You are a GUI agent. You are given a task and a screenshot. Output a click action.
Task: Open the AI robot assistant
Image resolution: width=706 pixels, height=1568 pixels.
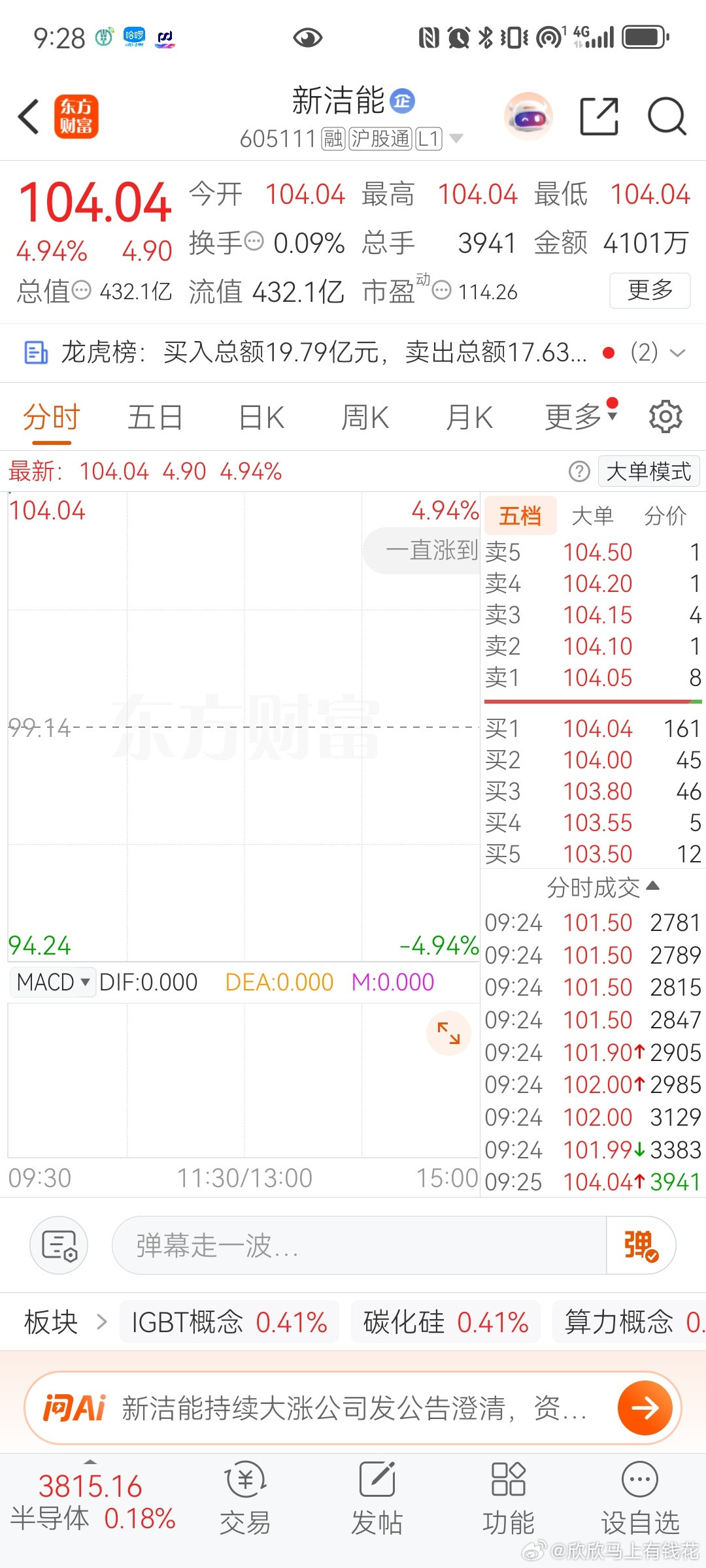click(529, 117)
